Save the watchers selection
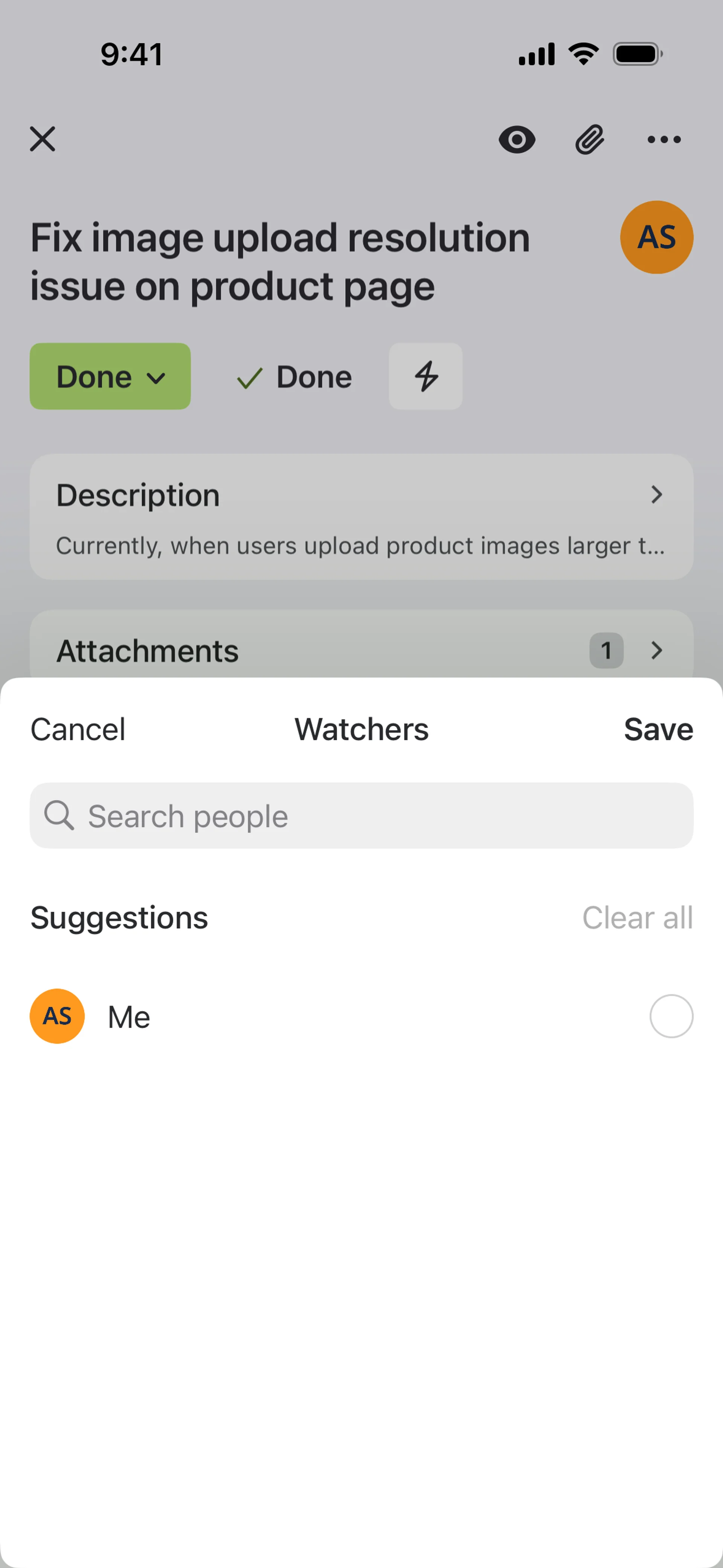 (x=658, y=729)
